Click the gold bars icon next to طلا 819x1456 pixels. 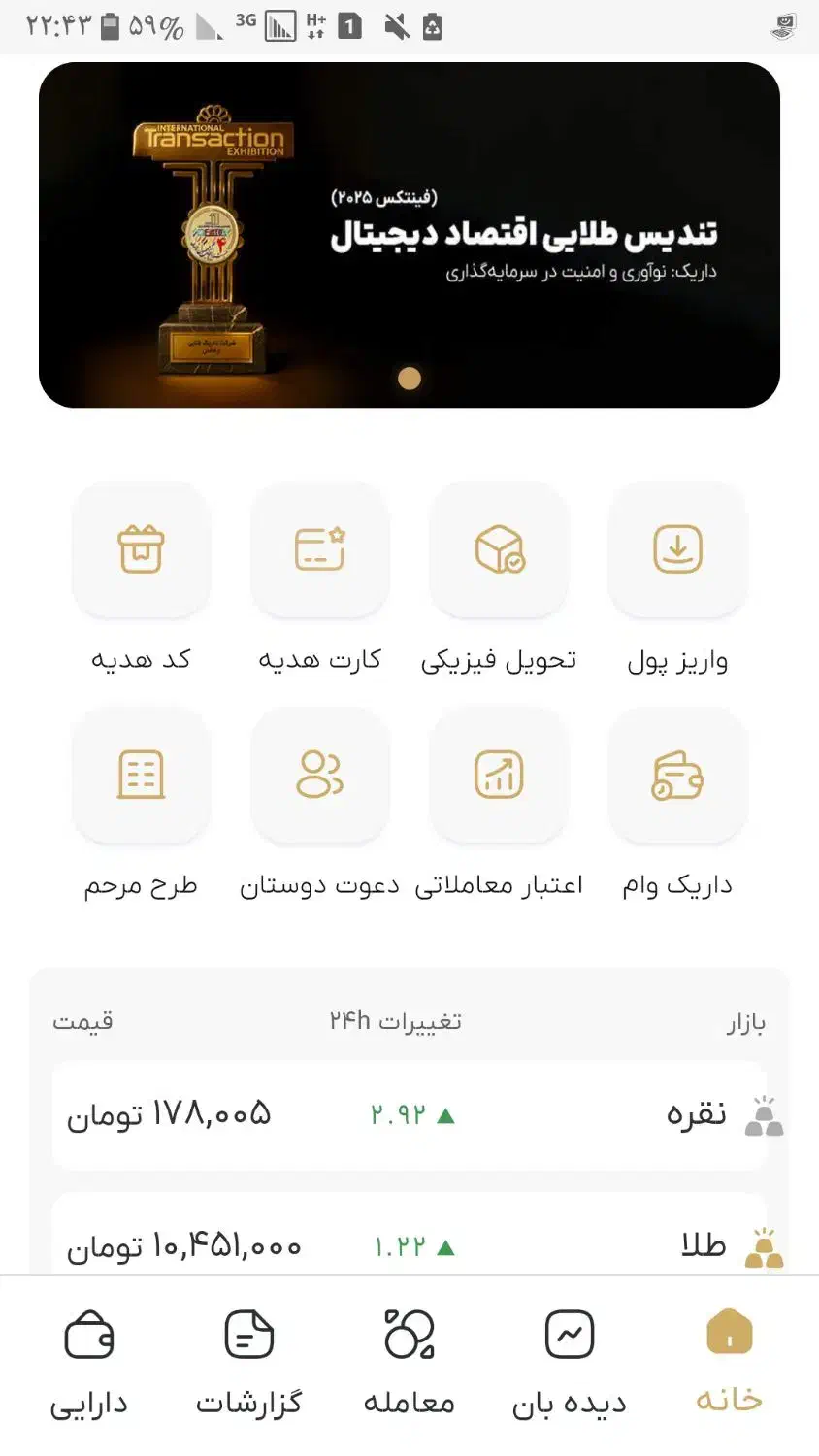point(766,1243)
